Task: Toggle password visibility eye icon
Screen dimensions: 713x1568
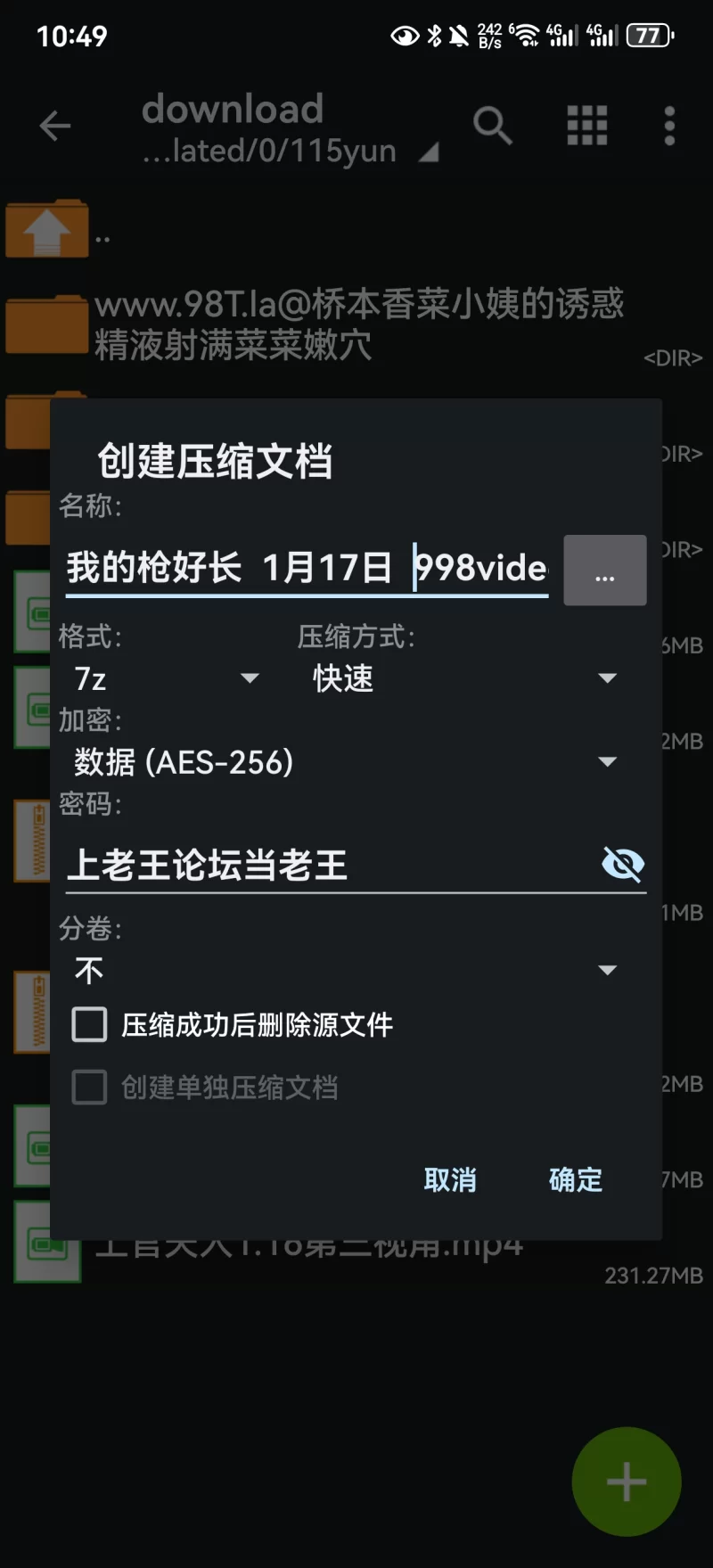Action: click(x=622, y=864)
